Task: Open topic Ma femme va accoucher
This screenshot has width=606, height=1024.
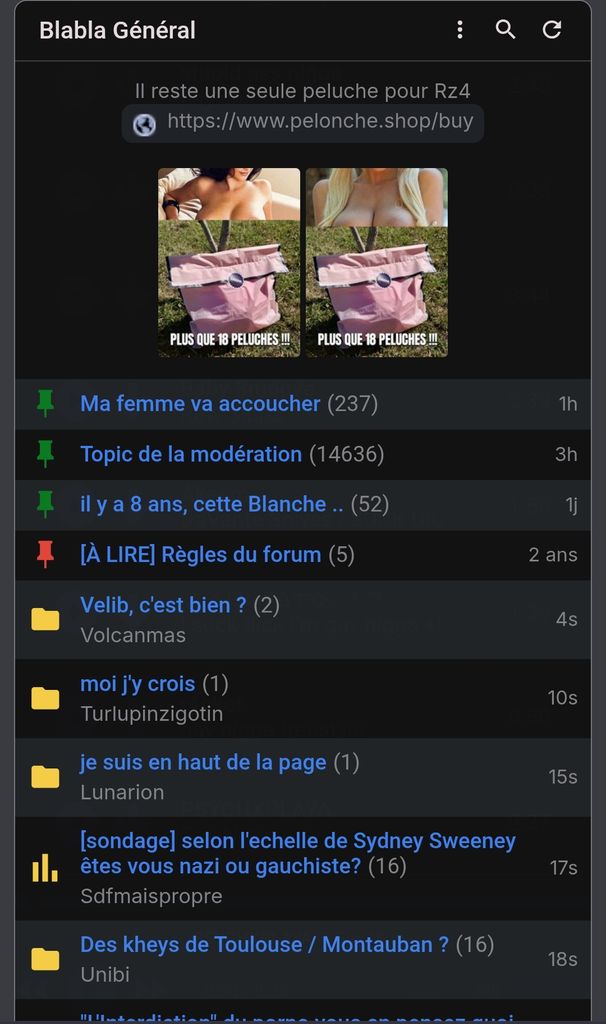Action: (200, 404)
